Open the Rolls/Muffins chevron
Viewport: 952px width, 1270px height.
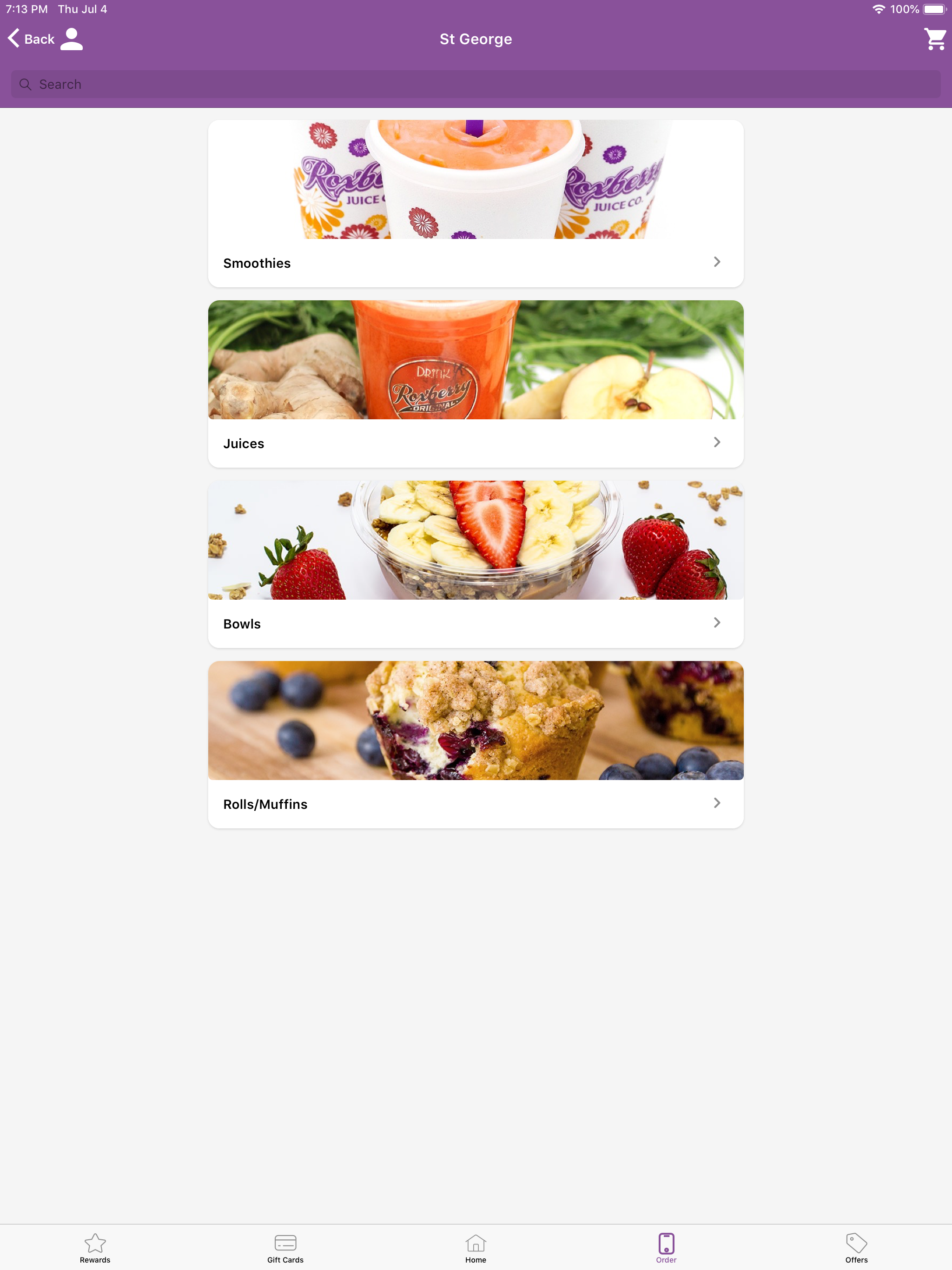point(718,803)
